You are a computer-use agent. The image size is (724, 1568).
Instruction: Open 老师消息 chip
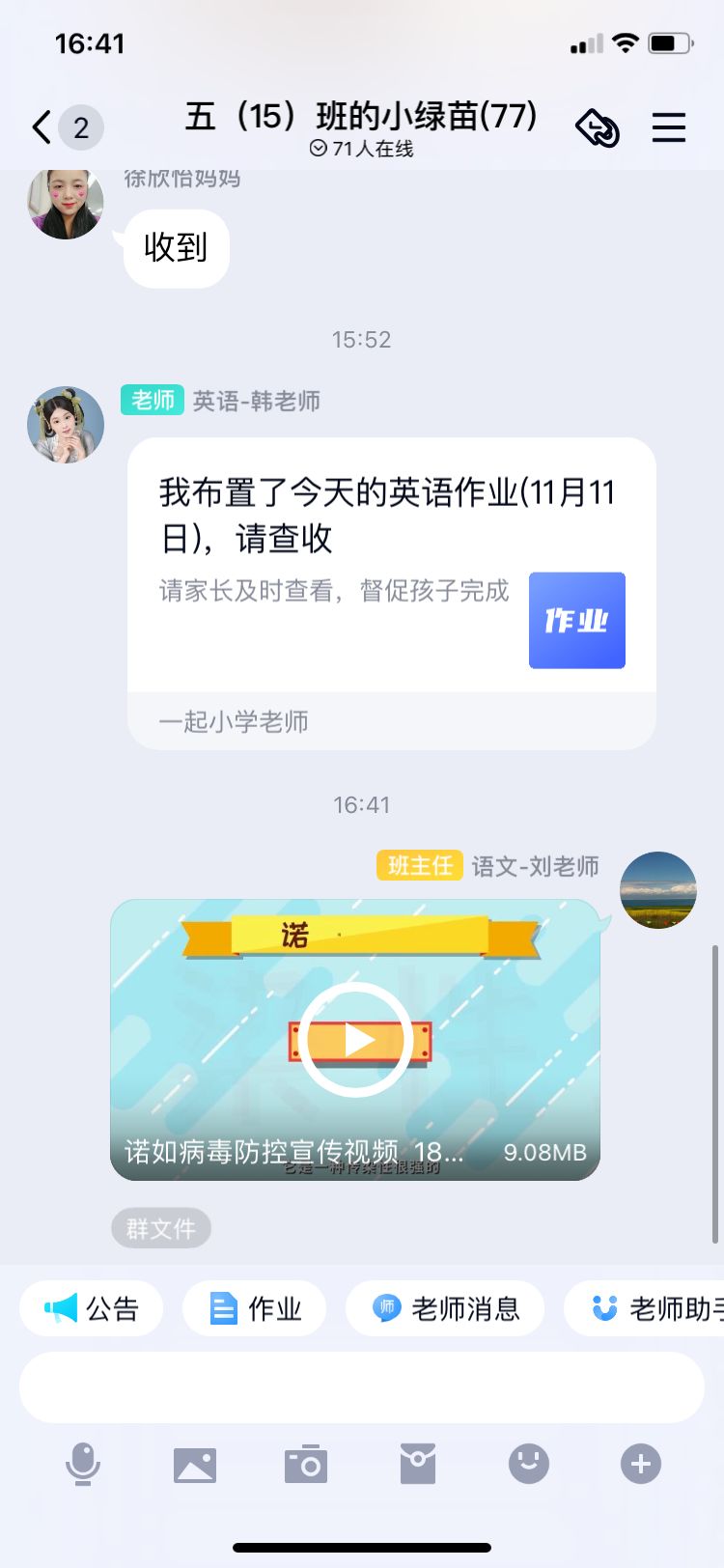pyautogui.click(x=445, y=1308)
